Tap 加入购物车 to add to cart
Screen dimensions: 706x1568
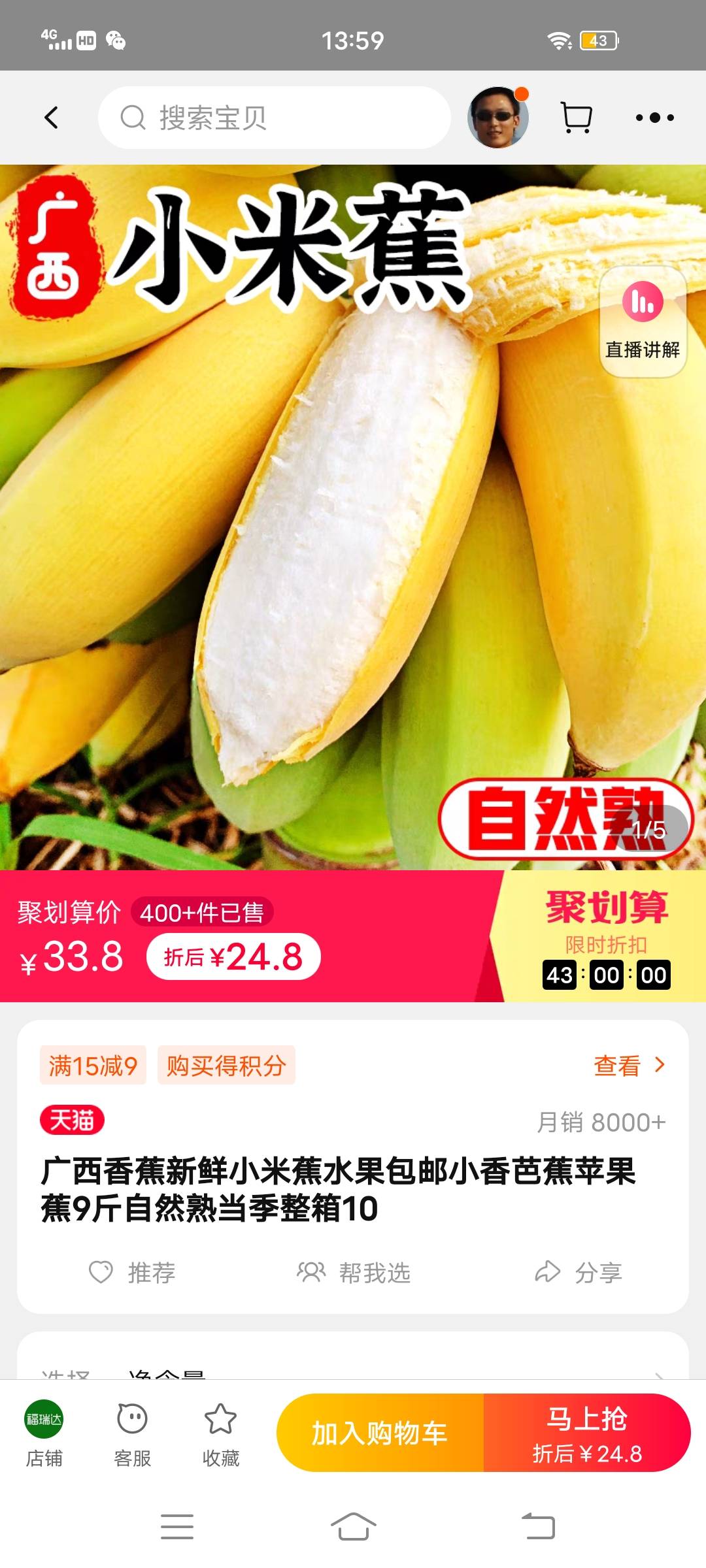coord(380,1433)
